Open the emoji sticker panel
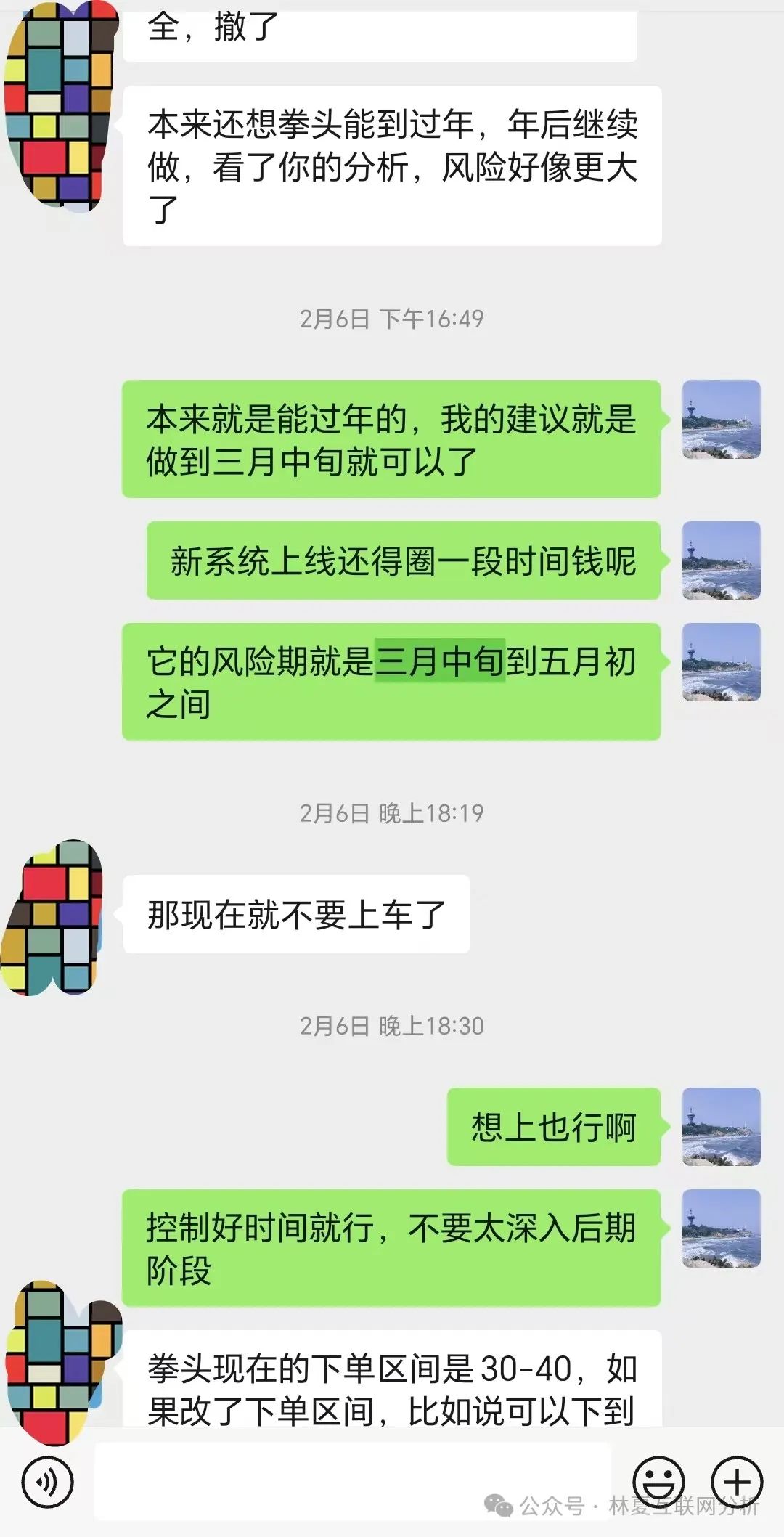The height and width of the screenshot is (1537, 784). click(x=658, y=1482)
